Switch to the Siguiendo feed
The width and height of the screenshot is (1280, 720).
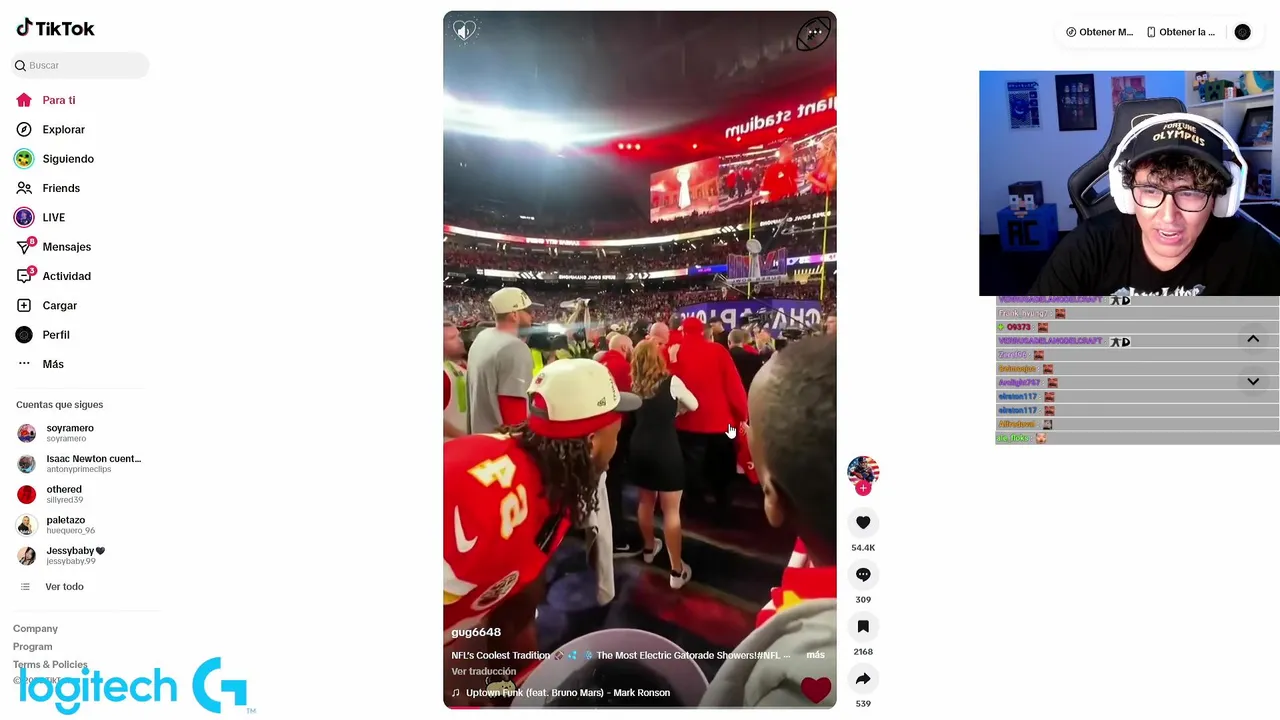point(67,159)
